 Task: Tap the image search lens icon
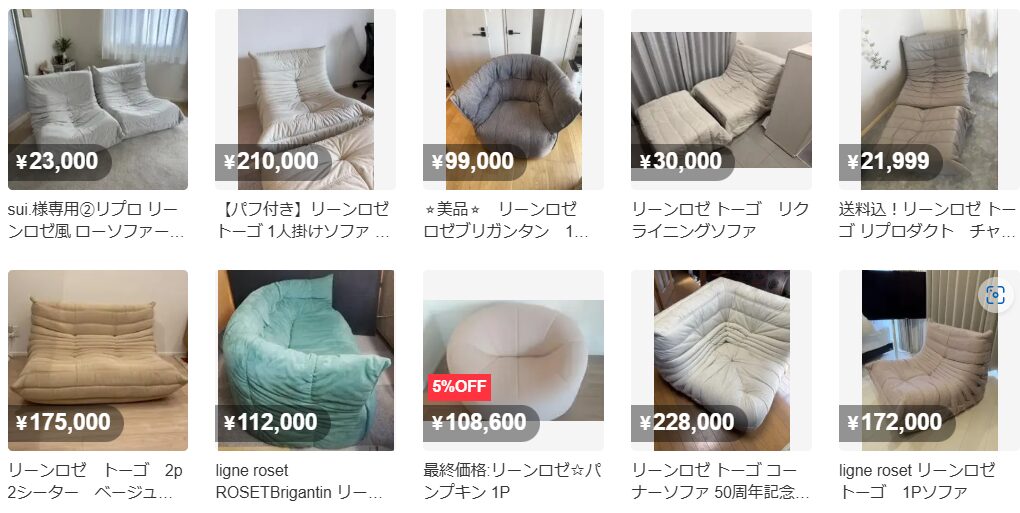pos(995,295)
